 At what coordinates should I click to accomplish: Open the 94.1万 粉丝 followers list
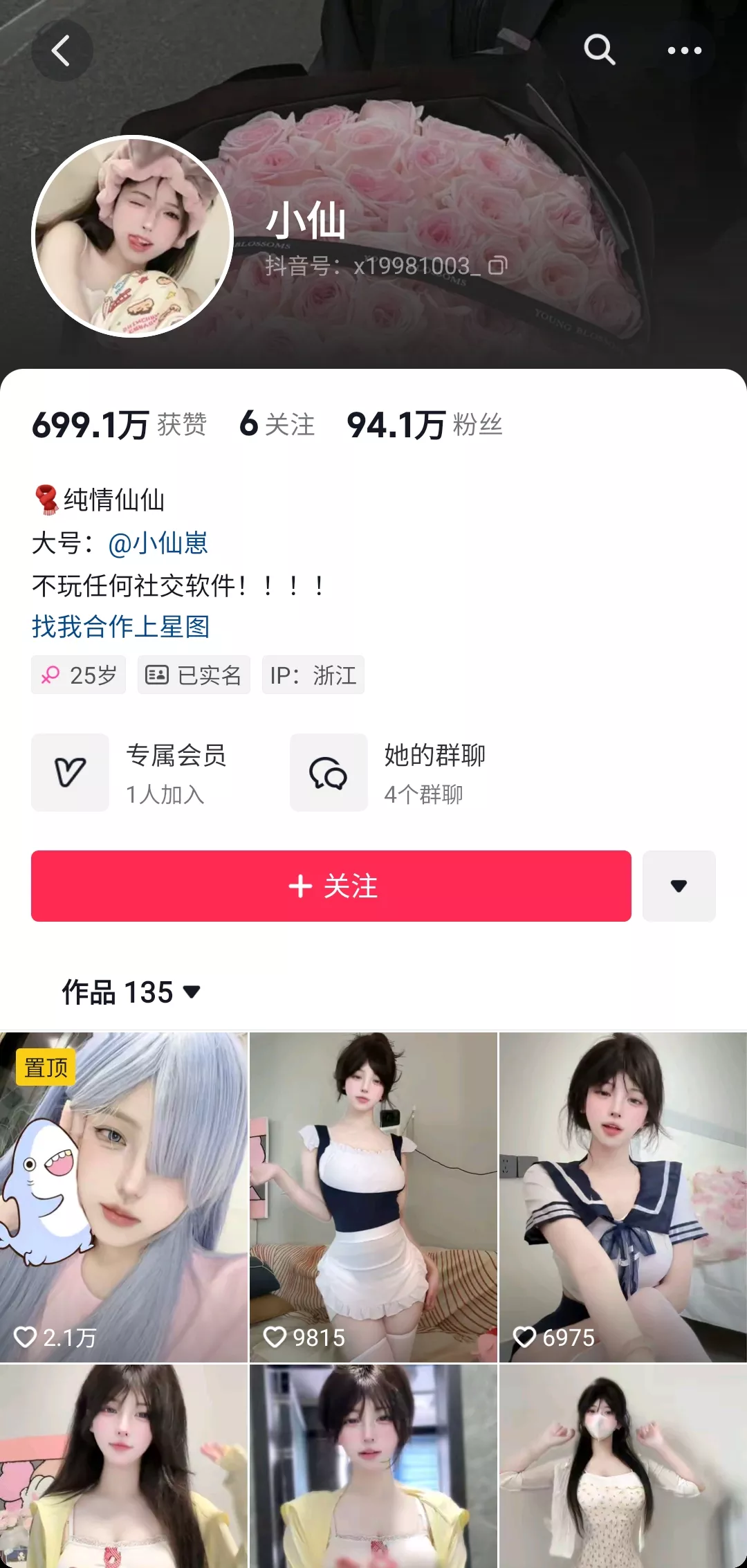424,424
